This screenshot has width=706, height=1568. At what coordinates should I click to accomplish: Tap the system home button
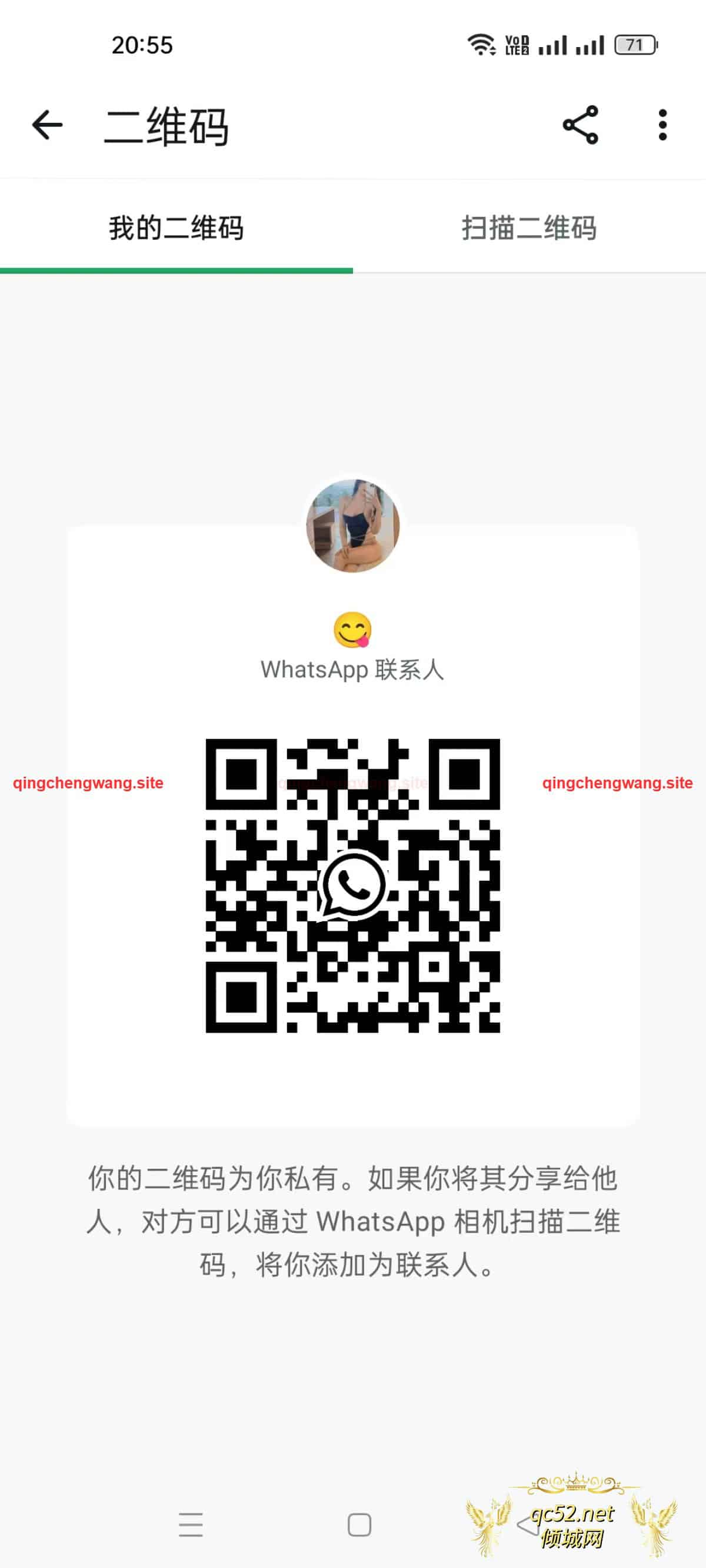pos(359,1524)
